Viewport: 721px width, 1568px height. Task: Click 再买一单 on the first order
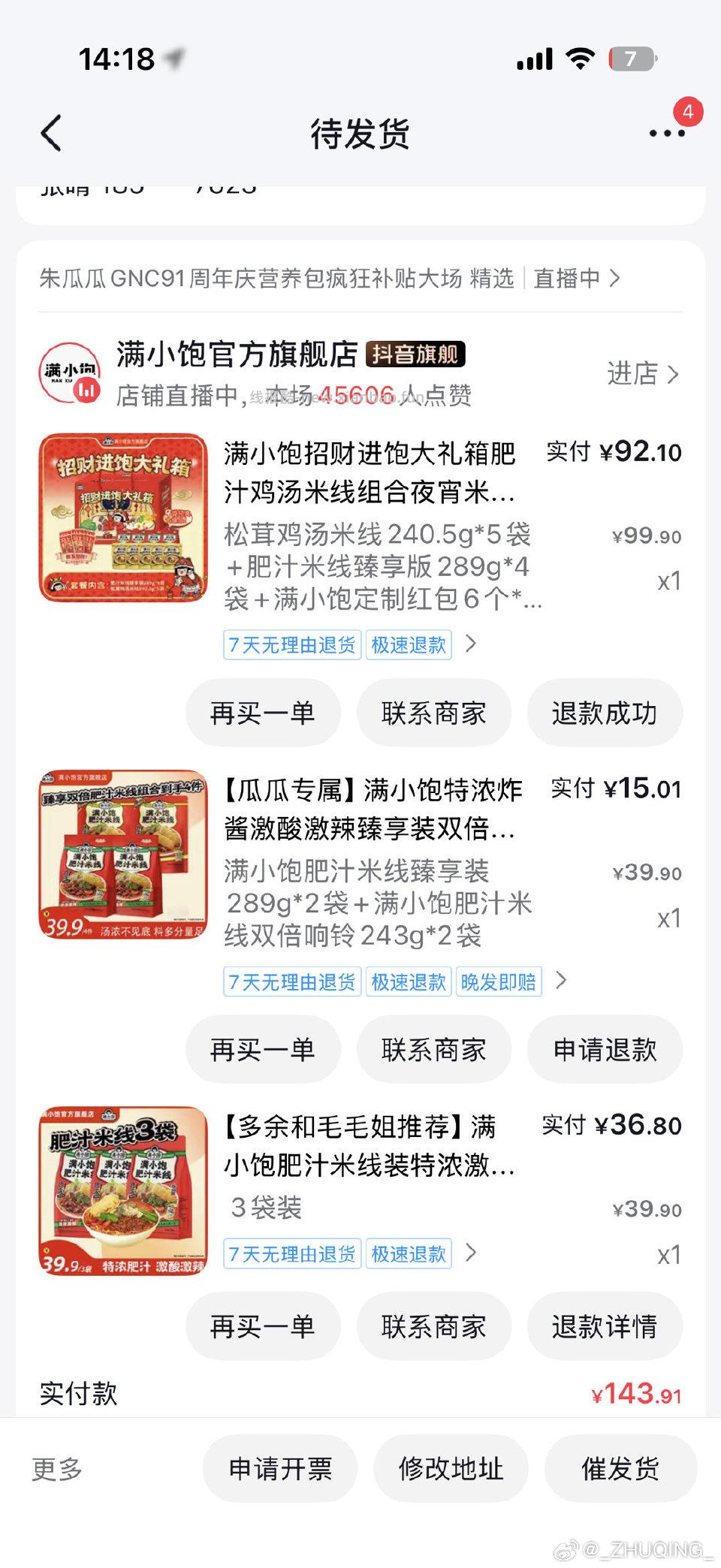click(x=263, y=713)
